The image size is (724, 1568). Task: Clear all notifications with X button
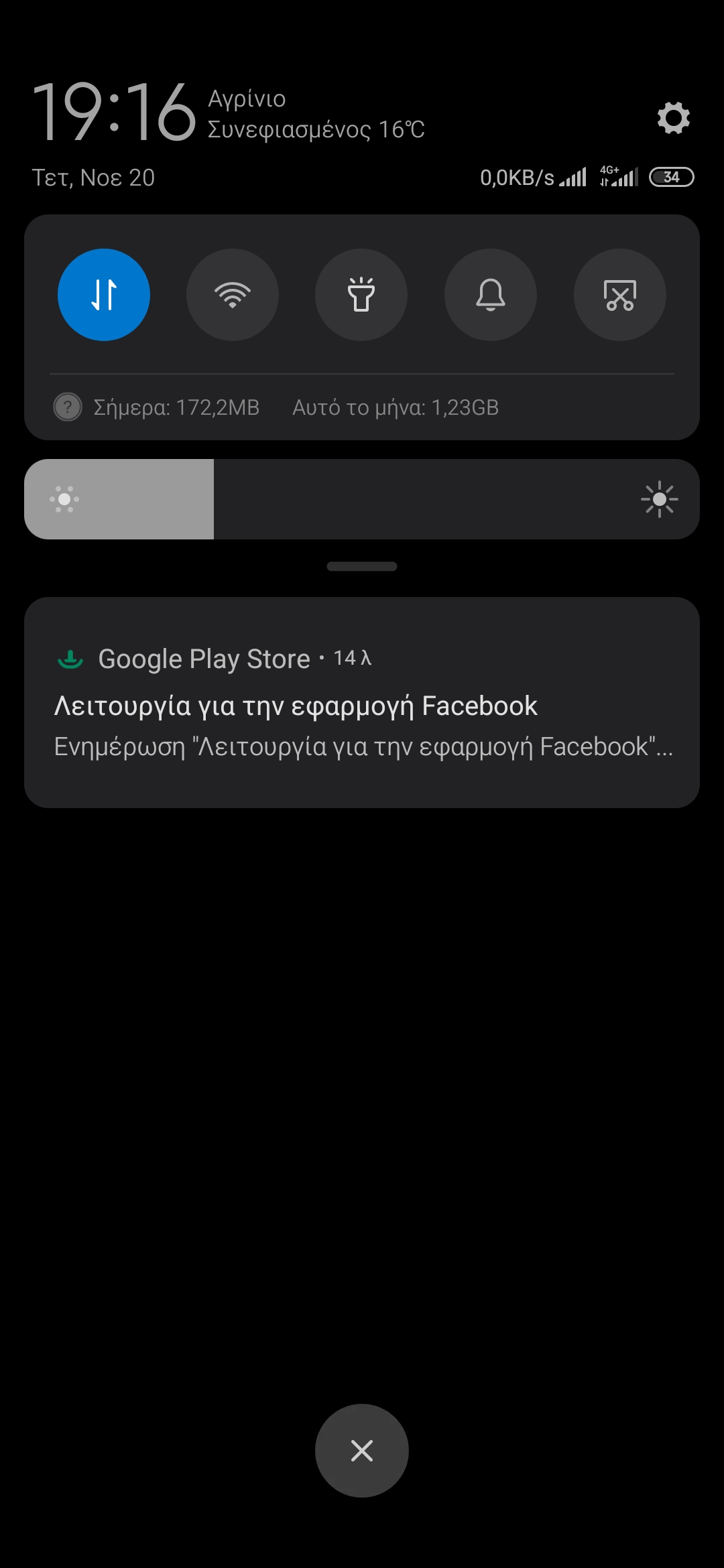pos(362,1451)
